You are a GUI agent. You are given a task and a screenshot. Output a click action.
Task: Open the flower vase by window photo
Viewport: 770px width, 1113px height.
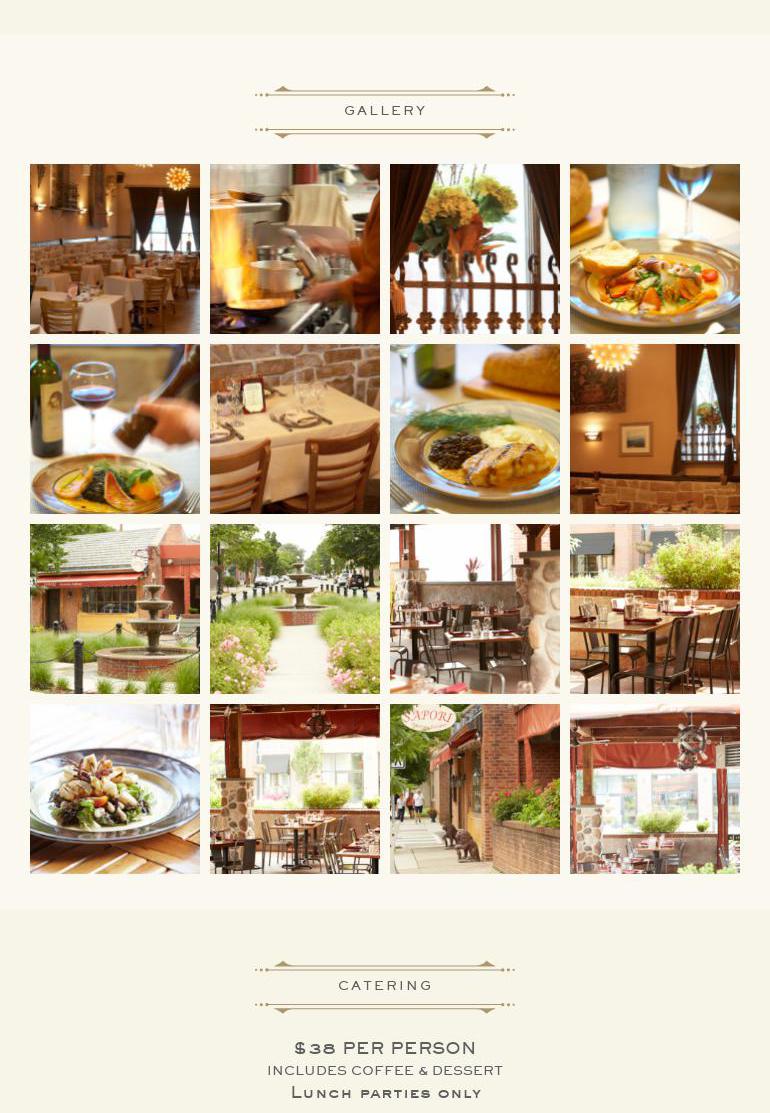tap(475, 249)
